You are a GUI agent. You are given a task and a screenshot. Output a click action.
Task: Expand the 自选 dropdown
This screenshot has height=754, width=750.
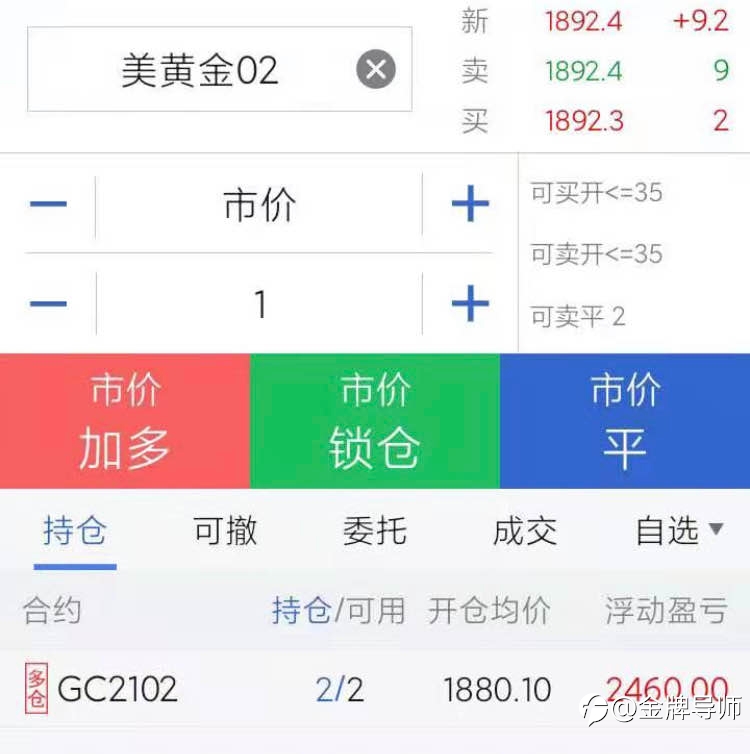coord(679,531)
